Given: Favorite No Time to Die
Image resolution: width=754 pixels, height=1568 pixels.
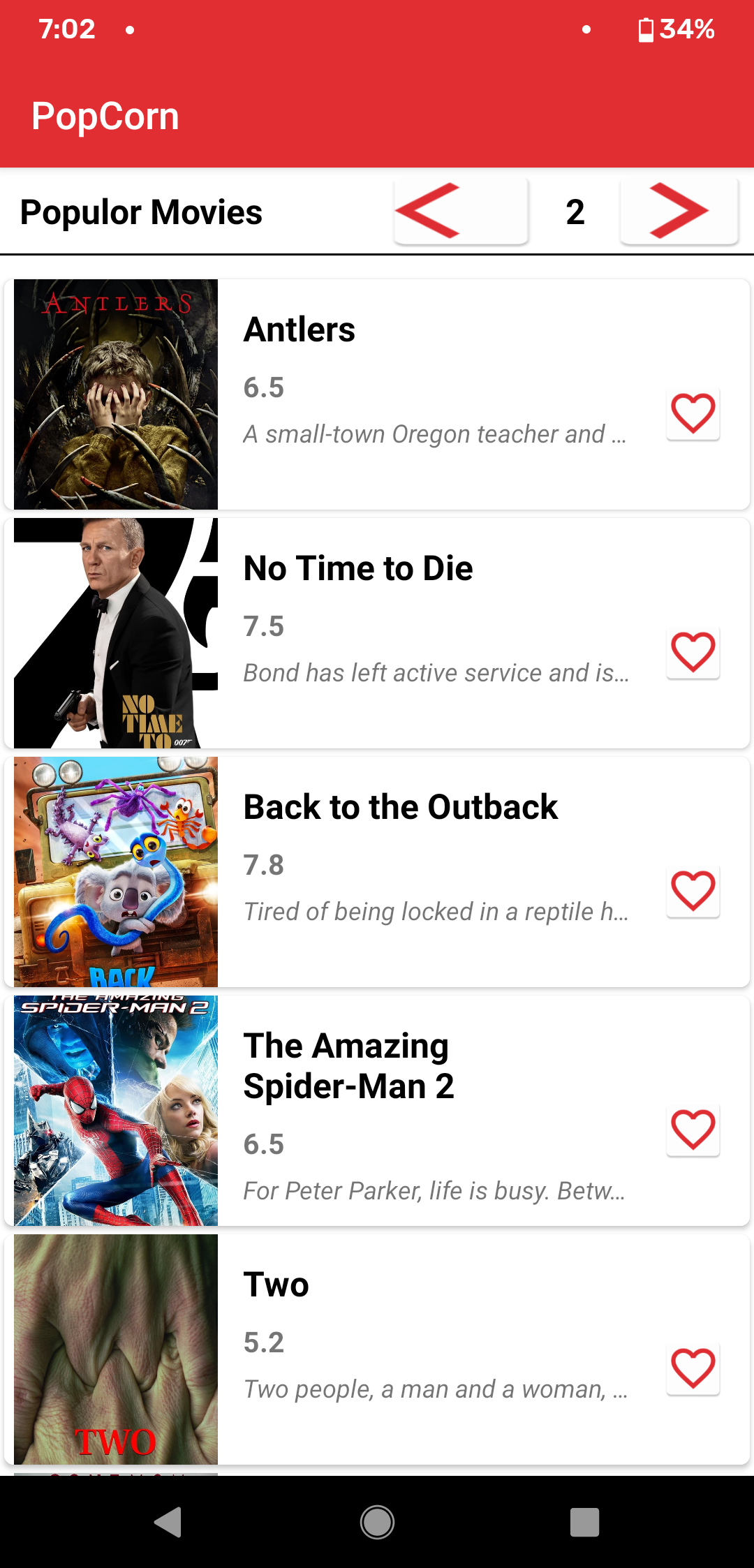Looking at the screenshot, I should [x=693, y=652].
